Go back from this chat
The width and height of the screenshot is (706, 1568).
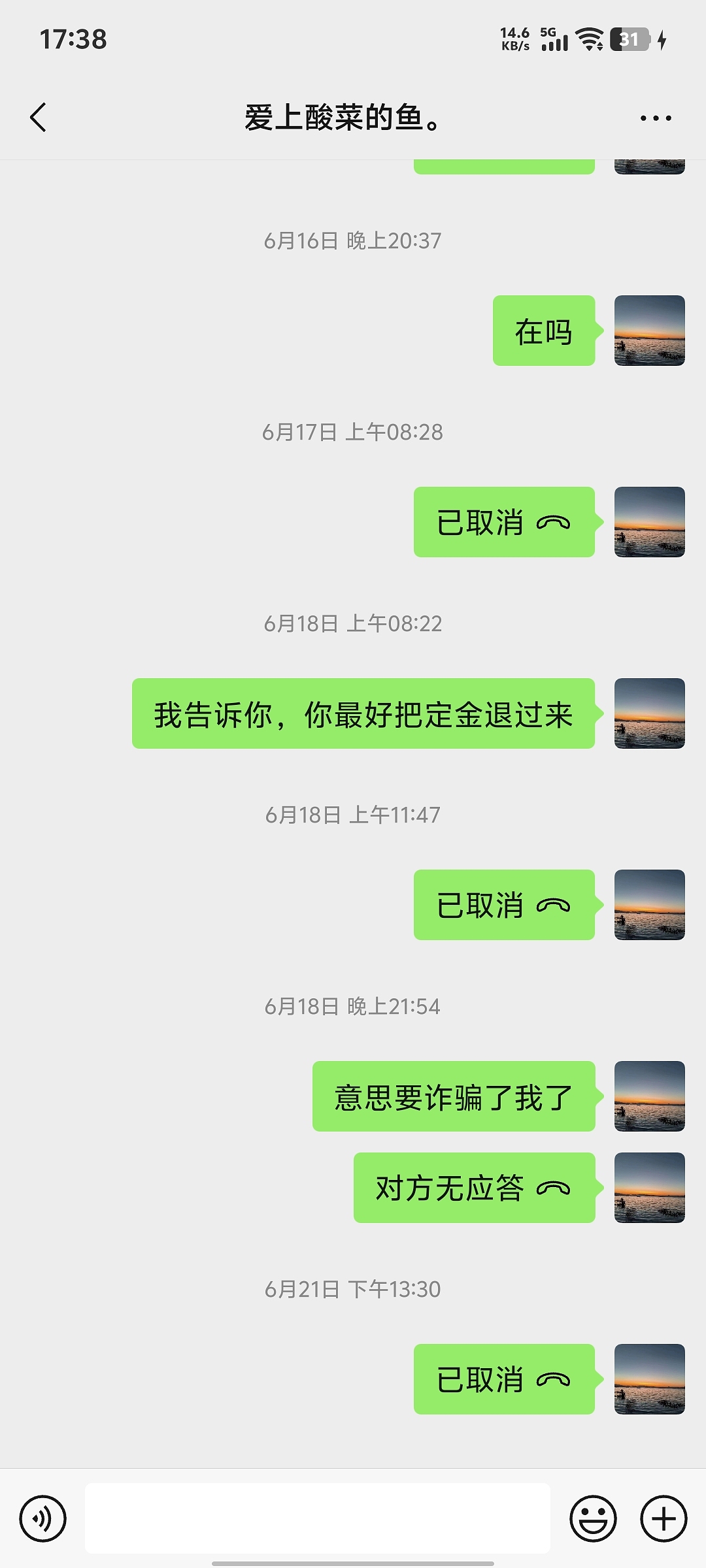coord(39,118)
